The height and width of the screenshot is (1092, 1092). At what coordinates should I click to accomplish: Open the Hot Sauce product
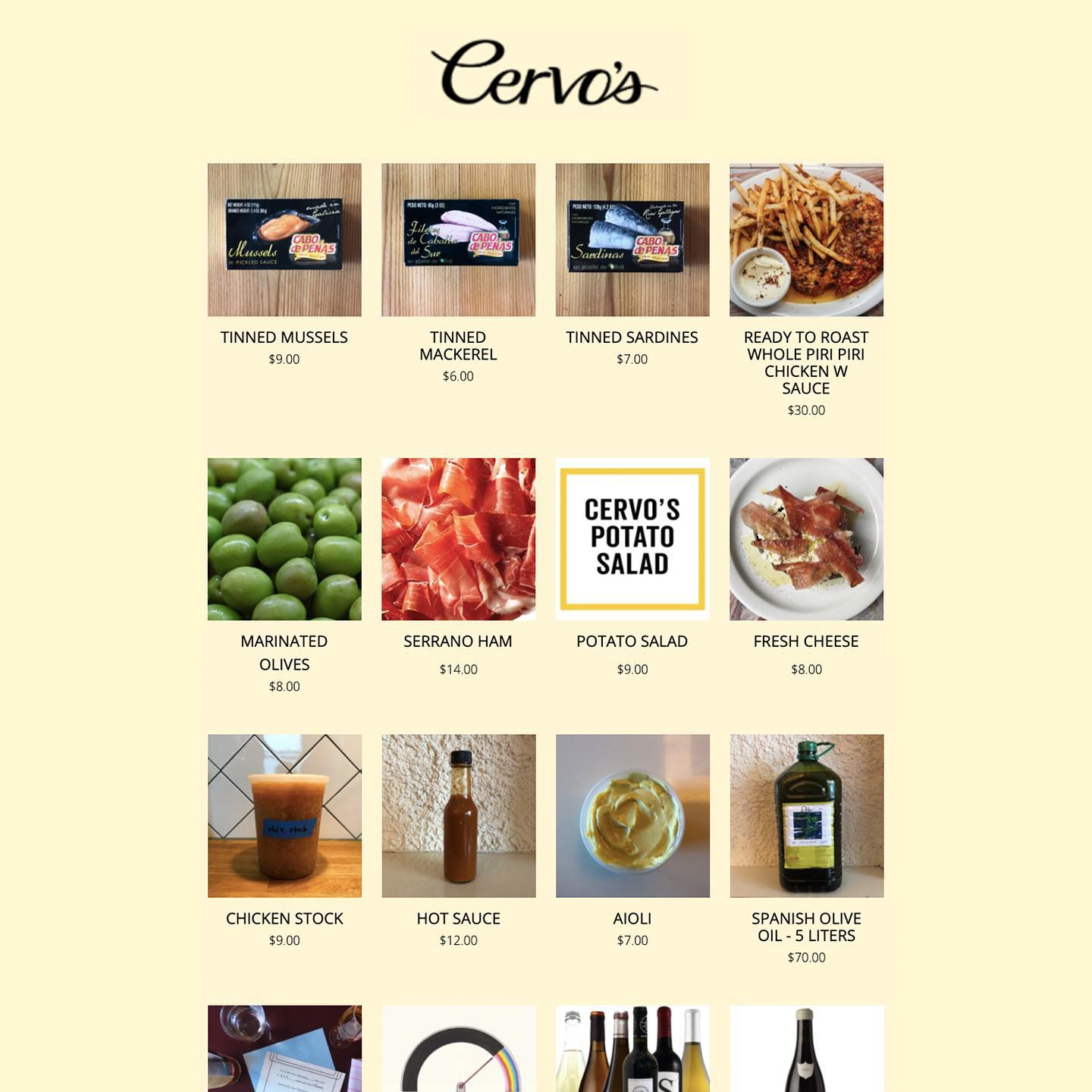pyautogui.click(x=458, y=816)
